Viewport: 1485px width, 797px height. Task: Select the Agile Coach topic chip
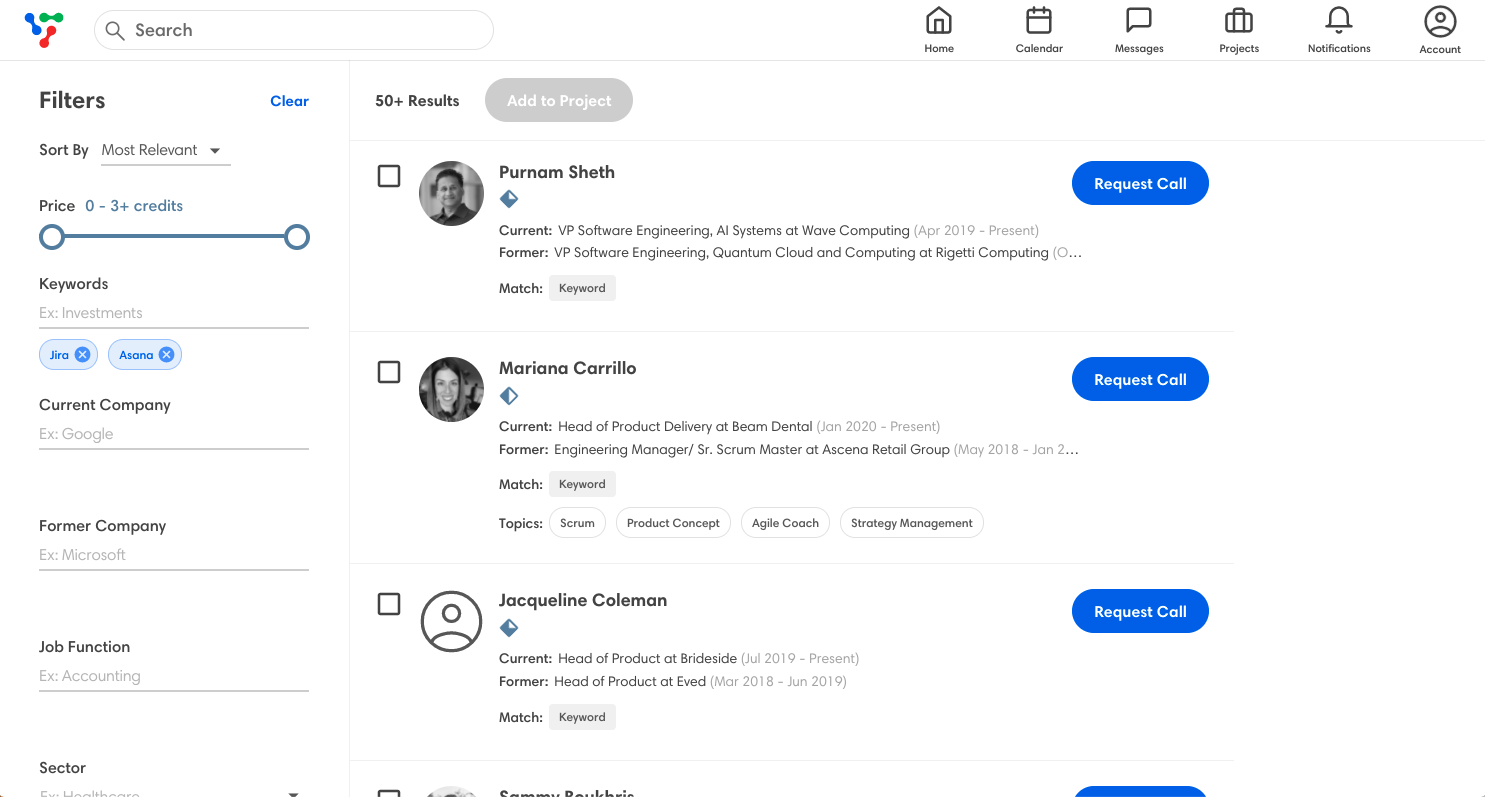(785, 523)
